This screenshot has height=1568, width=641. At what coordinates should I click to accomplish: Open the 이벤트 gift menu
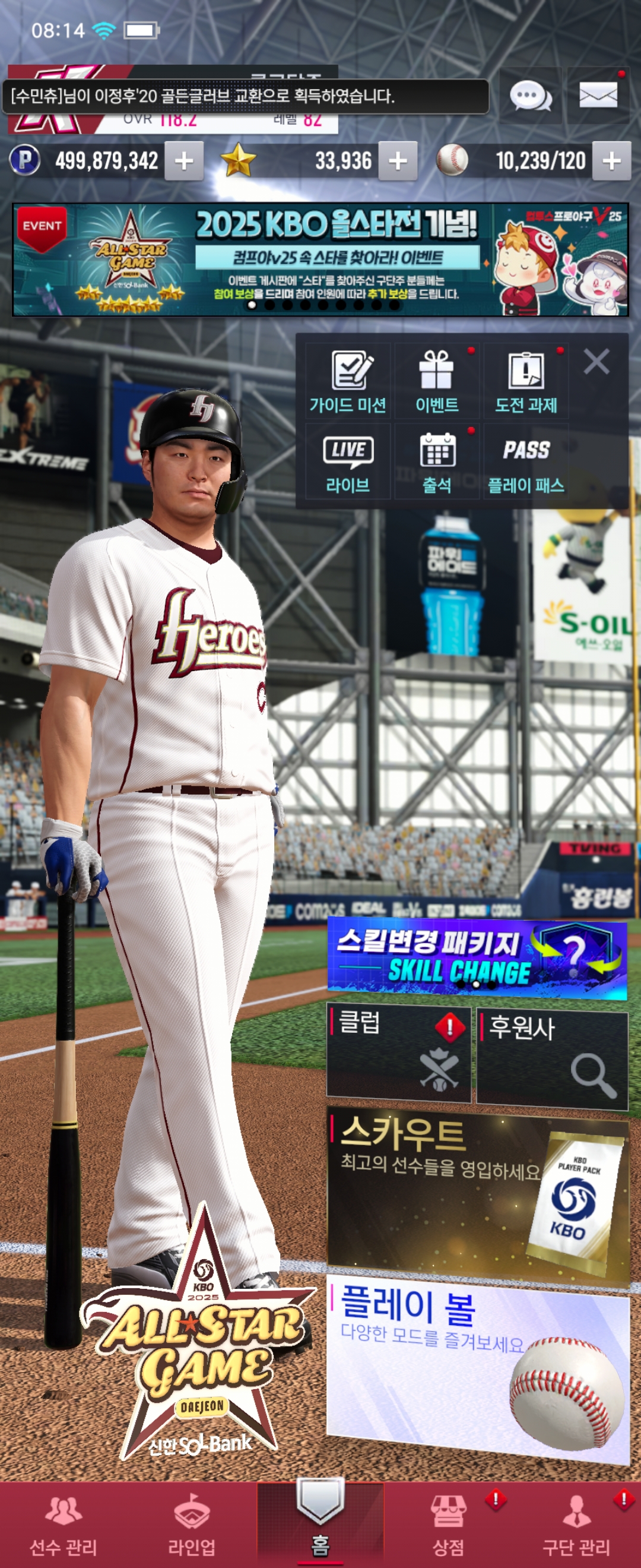tap(437, 381)
